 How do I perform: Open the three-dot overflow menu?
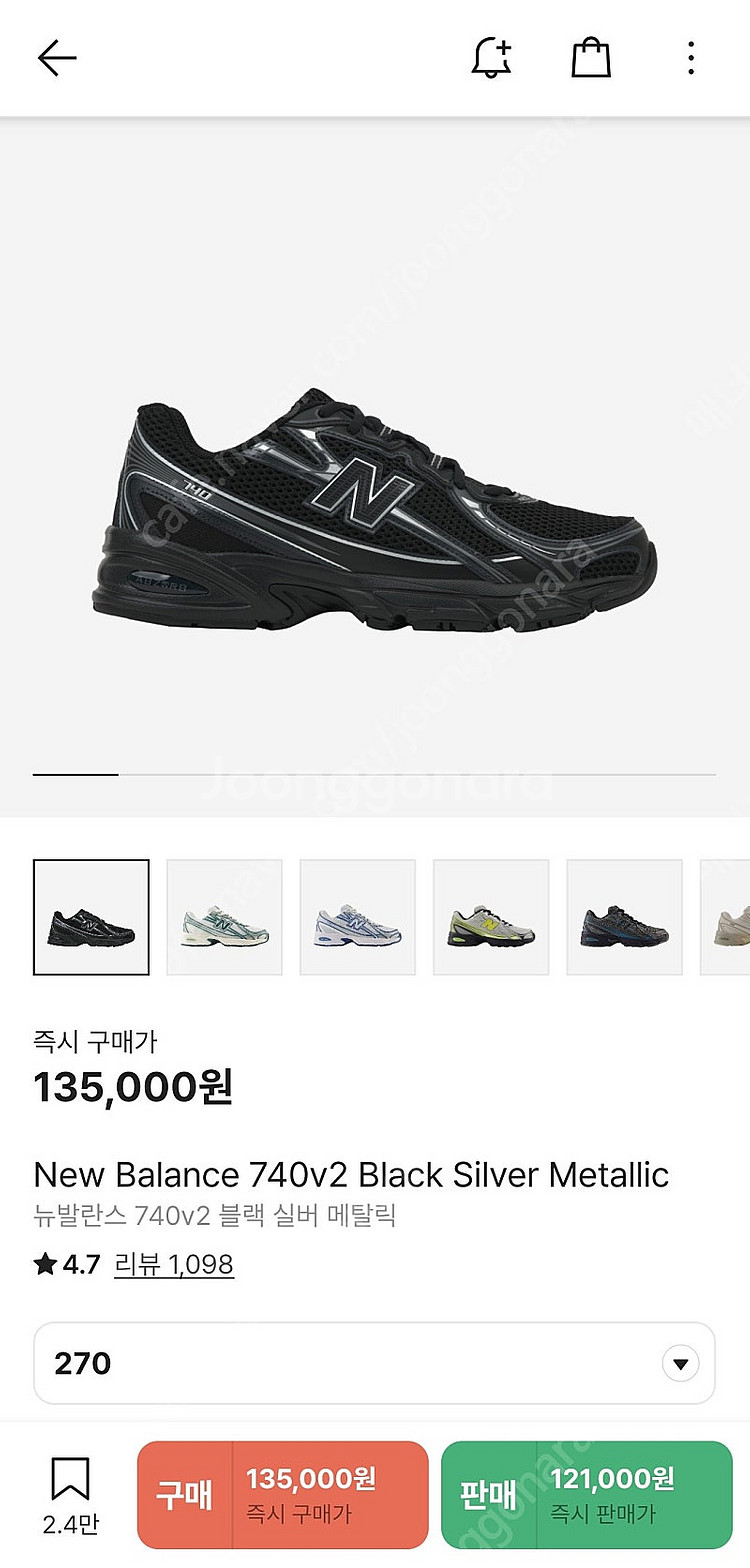click(x=690, y=58)
